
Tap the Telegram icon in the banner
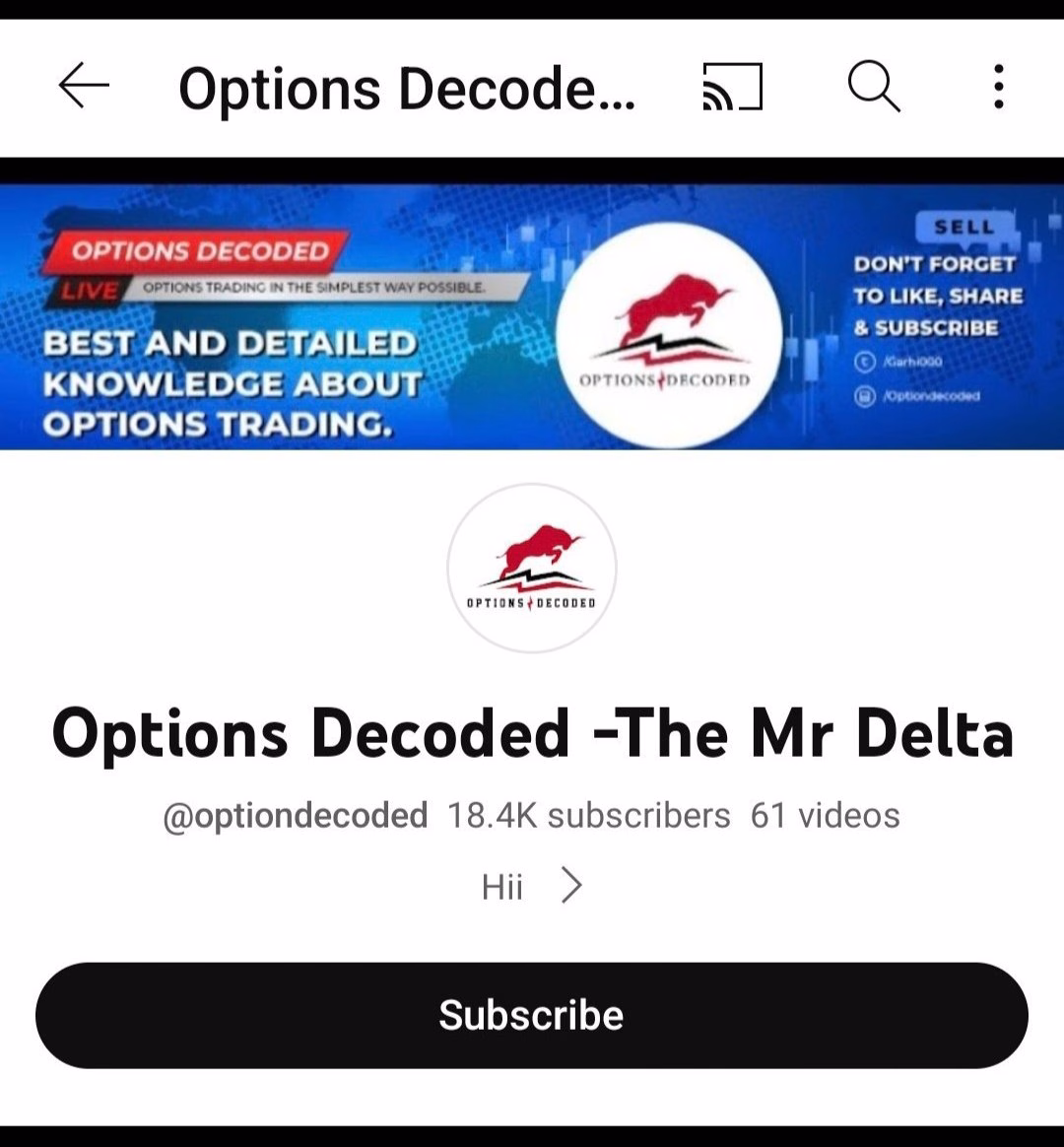click(x=865, y=362)
